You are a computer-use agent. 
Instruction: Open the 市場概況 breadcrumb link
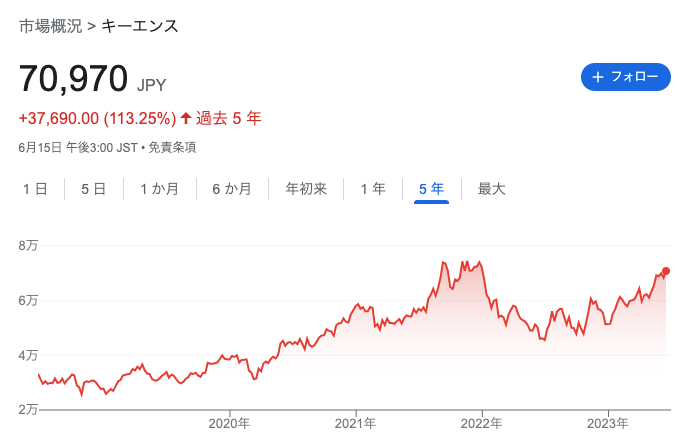point(50,26)
